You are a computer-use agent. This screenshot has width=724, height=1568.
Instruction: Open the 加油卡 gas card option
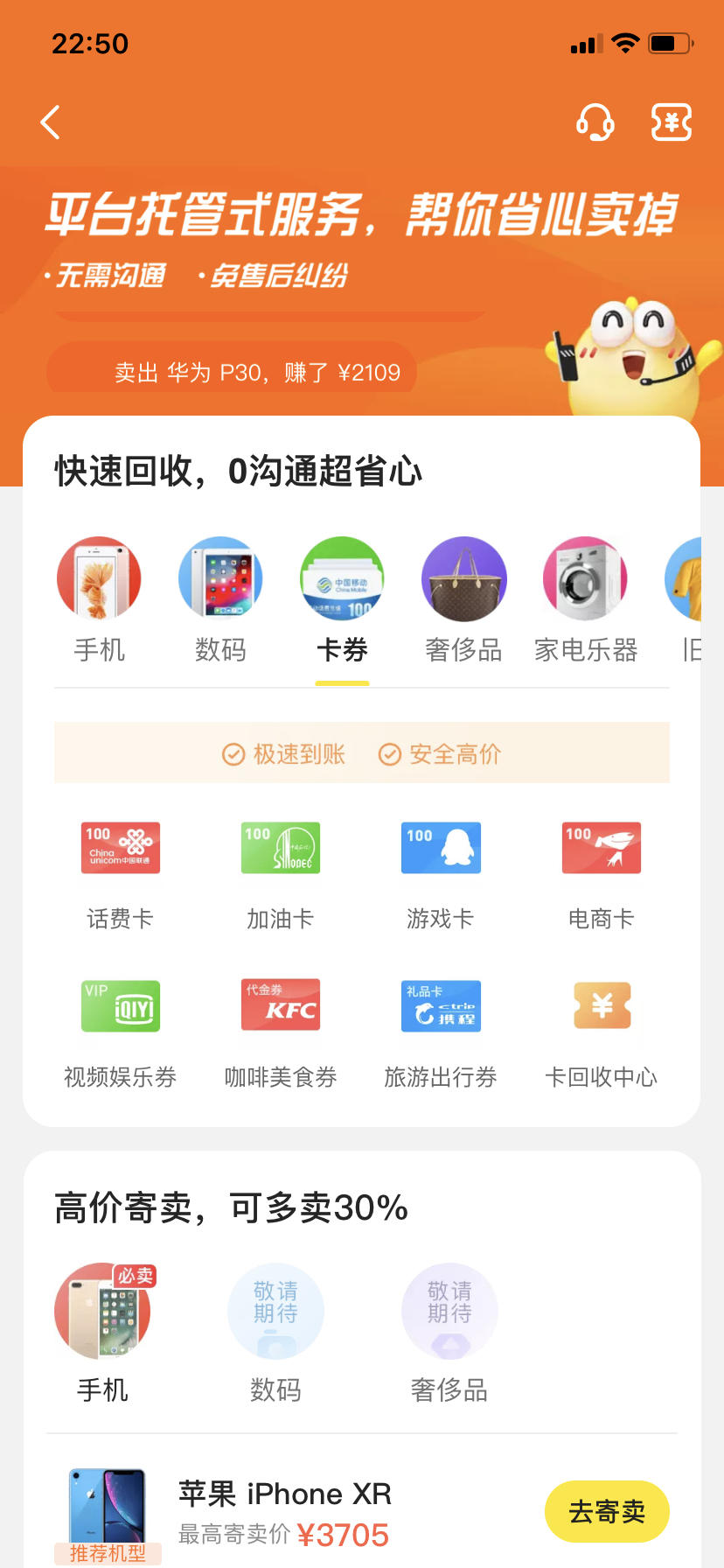coord(280,848)
